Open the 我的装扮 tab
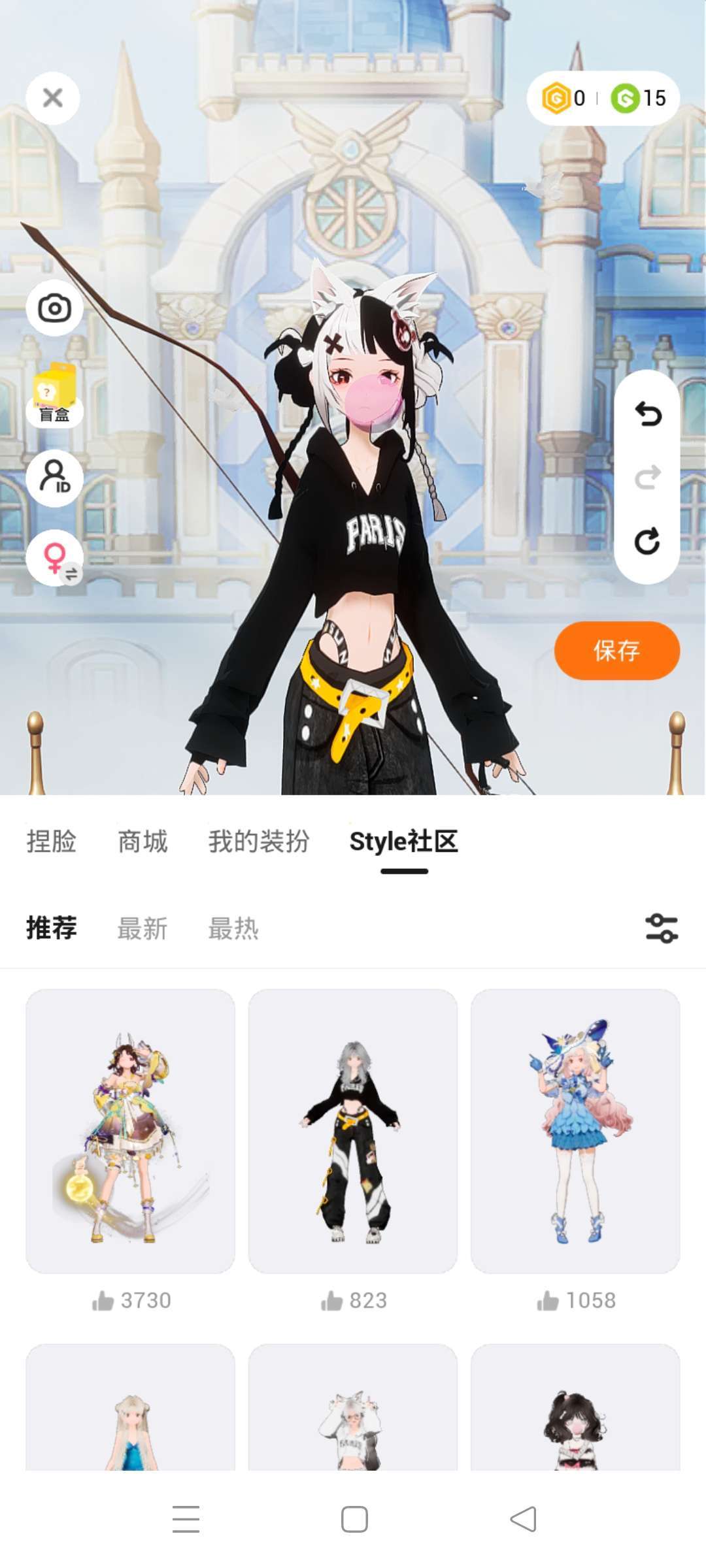Image resolution: width=706 pixels, height=1568 pixels. 259,841
